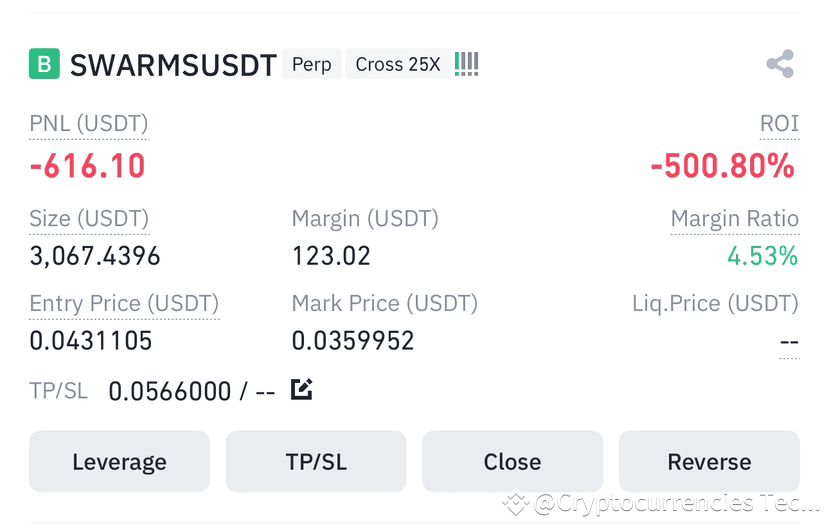Reverse the SWARMSUSDT position

(709, 462)
